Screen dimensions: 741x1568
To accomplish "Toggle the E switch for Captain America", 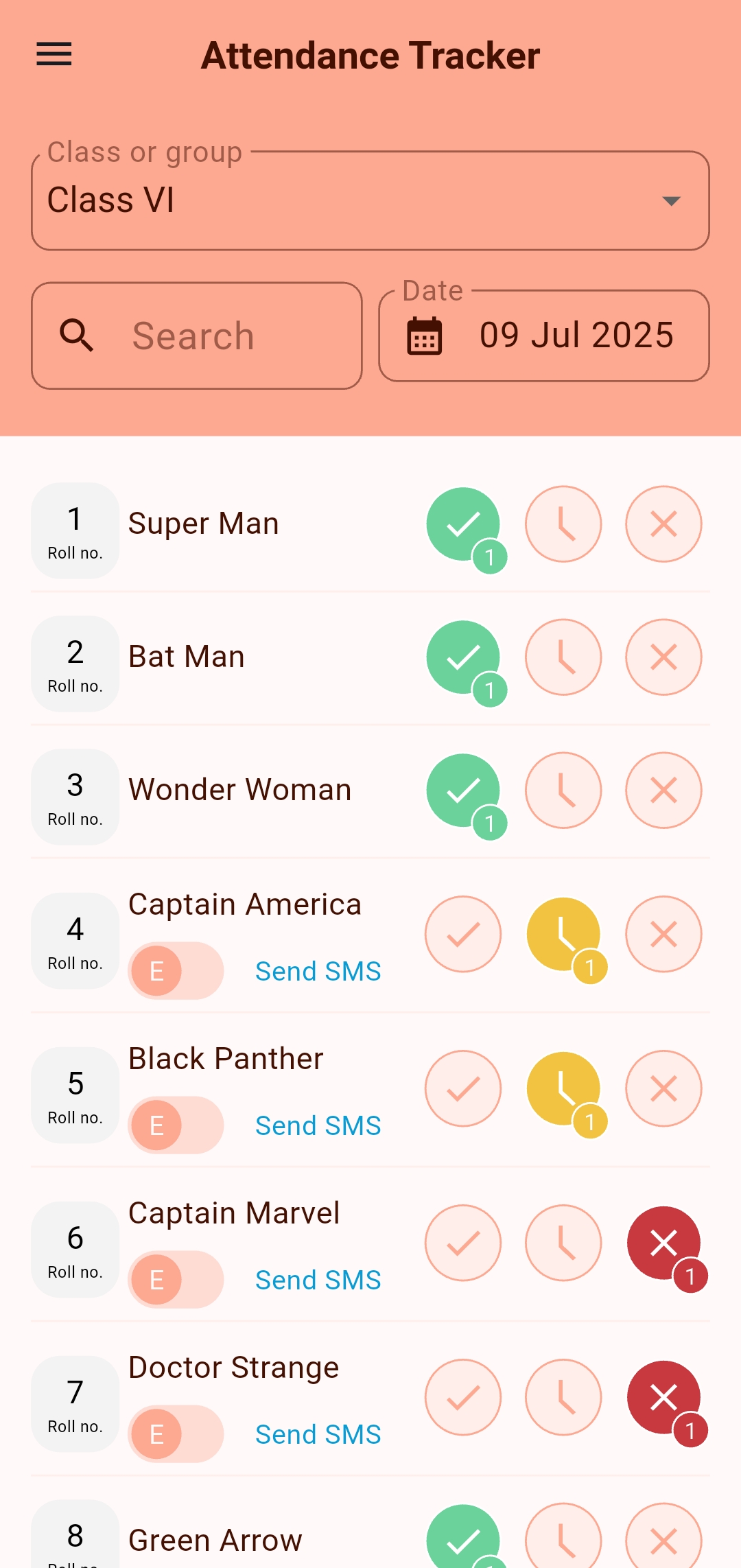I will [x=176, y=971].
